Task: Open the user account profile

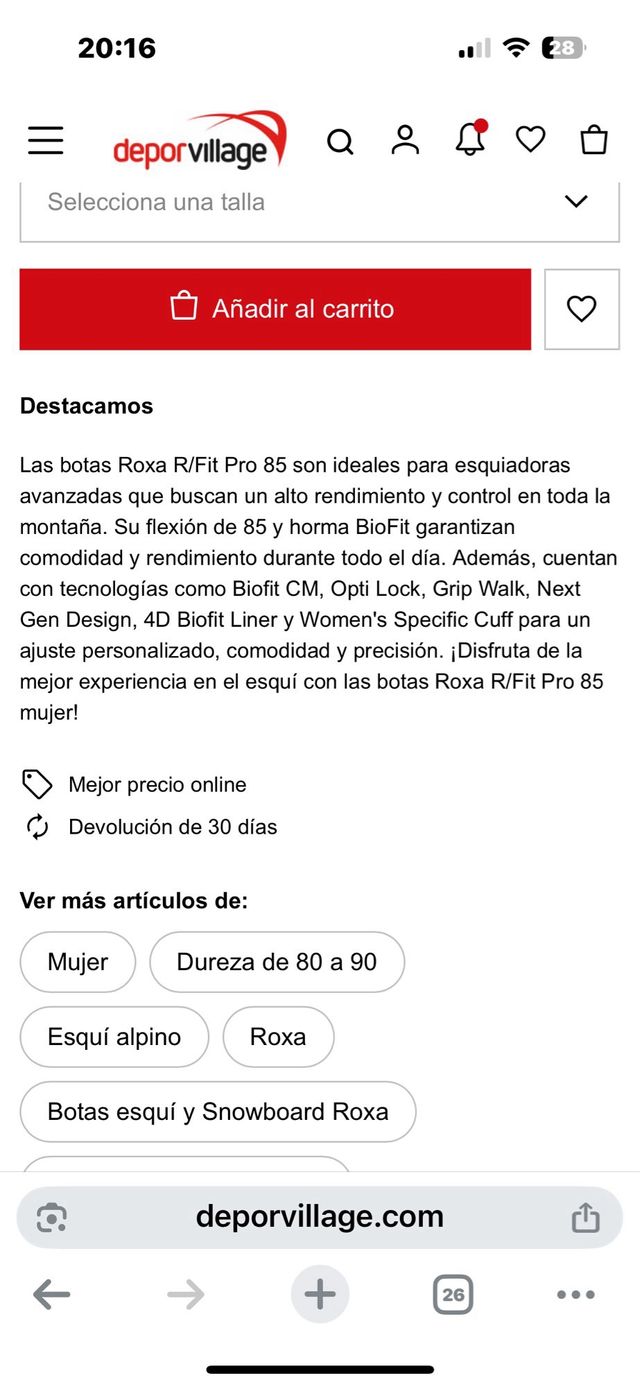Action: coord(405,141)
